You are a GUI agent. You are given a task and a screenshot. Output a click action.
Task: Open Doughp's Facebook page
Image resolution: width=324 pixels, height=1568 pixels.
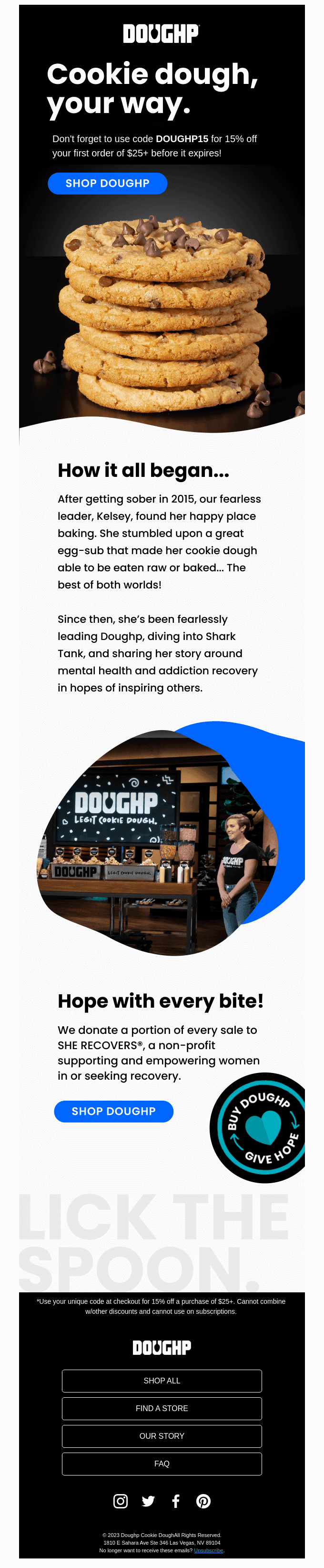coord(176,1501)
